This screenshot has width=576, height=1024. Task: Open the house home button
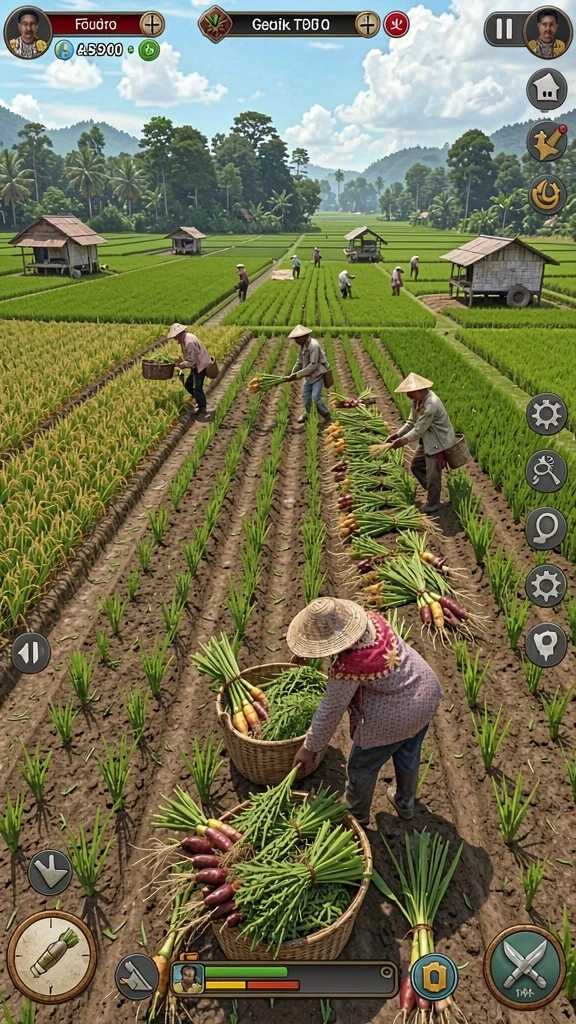(547, 89)
